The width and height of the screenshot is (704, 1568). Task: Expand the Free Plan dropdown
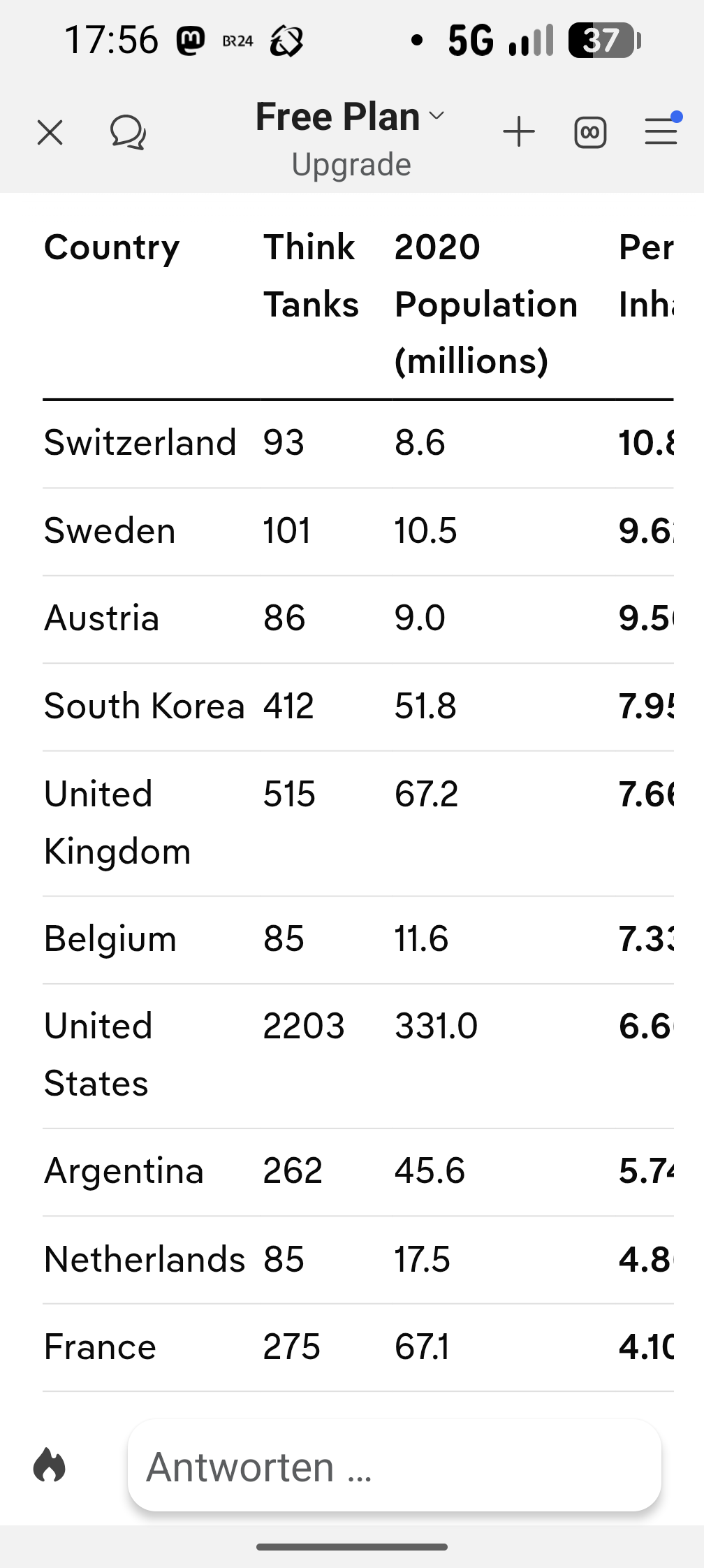click(350, 117)
